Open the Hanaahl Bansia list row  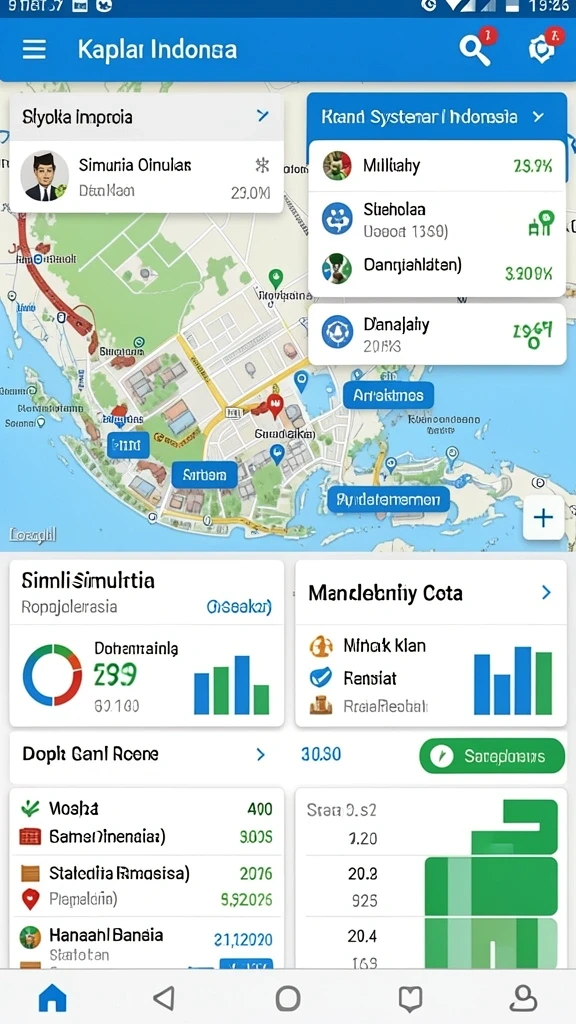pos(147,944)
